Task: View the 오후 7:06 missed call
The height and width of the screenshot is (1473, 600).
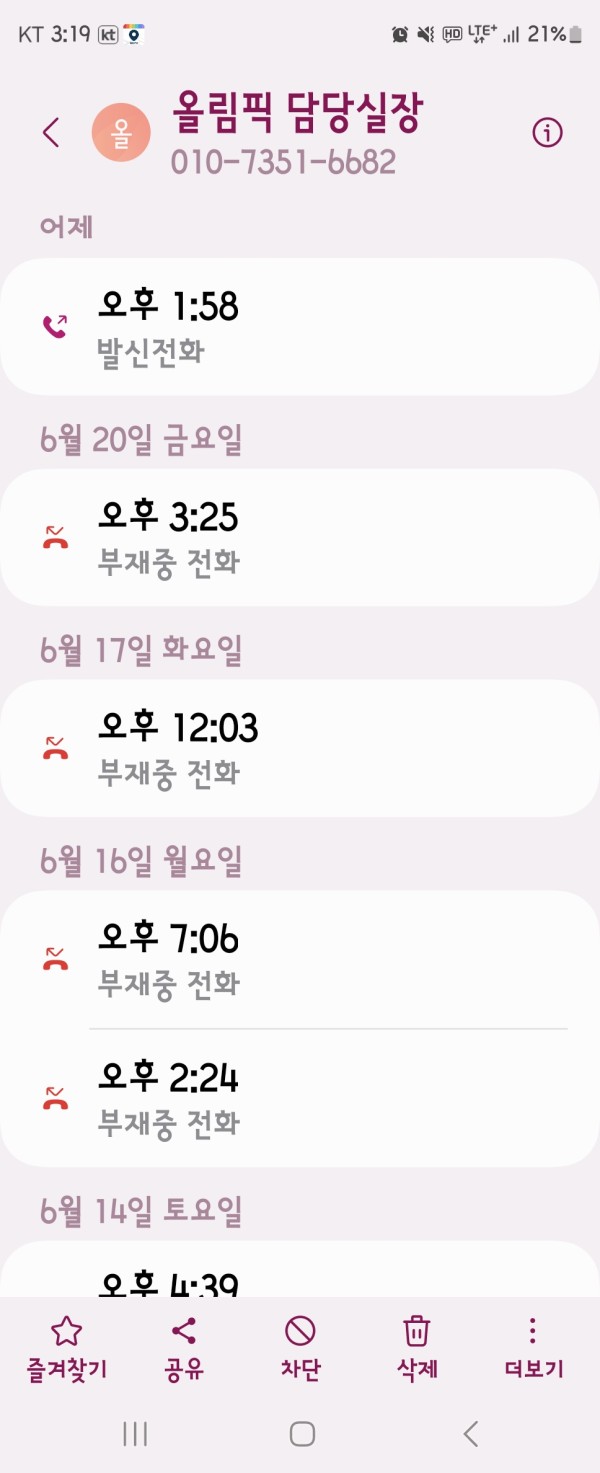Action: click(300, 959)
